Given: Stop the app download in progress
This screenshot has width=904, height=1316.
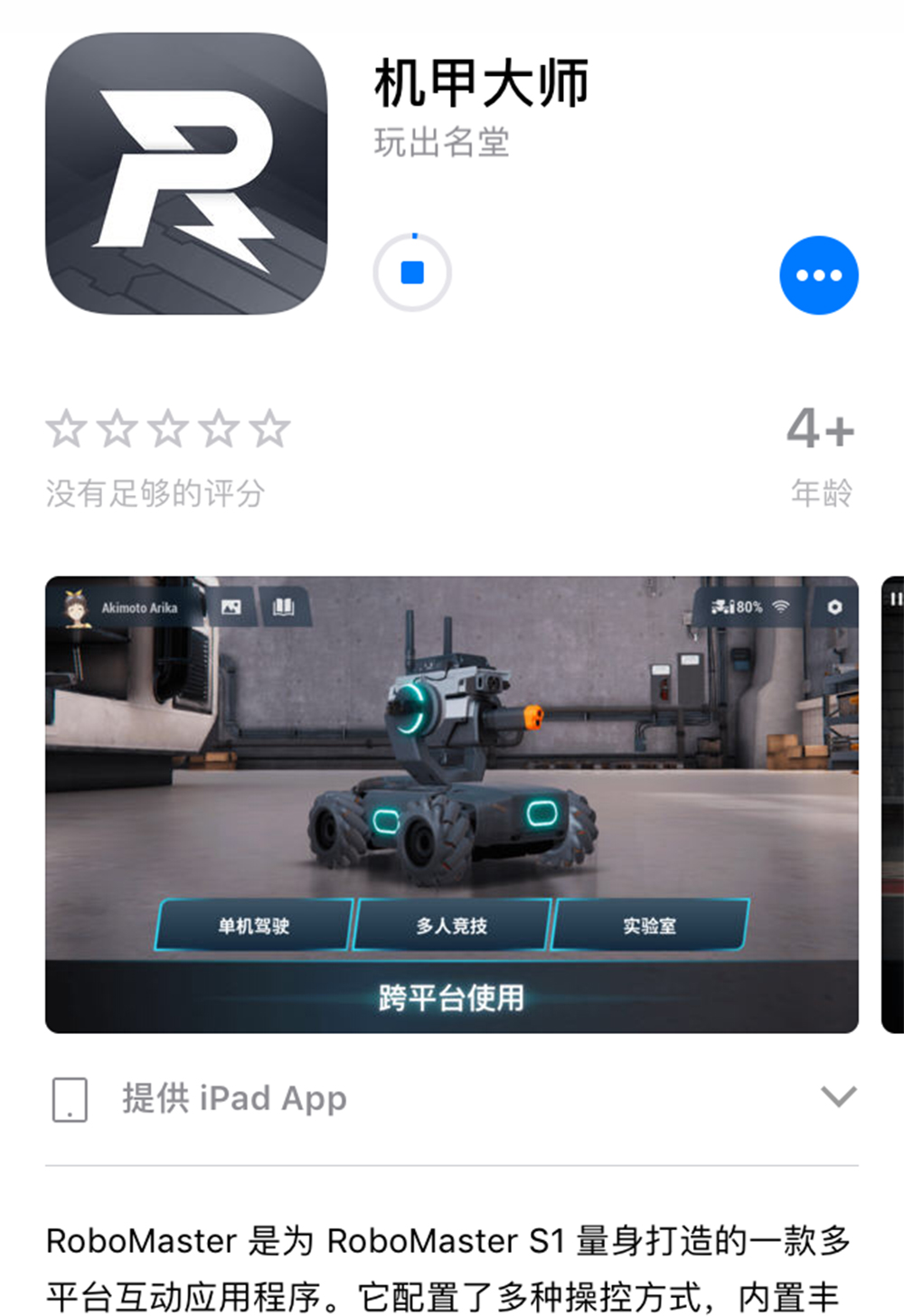Looking at the screenshot, I should click(412, 273).
